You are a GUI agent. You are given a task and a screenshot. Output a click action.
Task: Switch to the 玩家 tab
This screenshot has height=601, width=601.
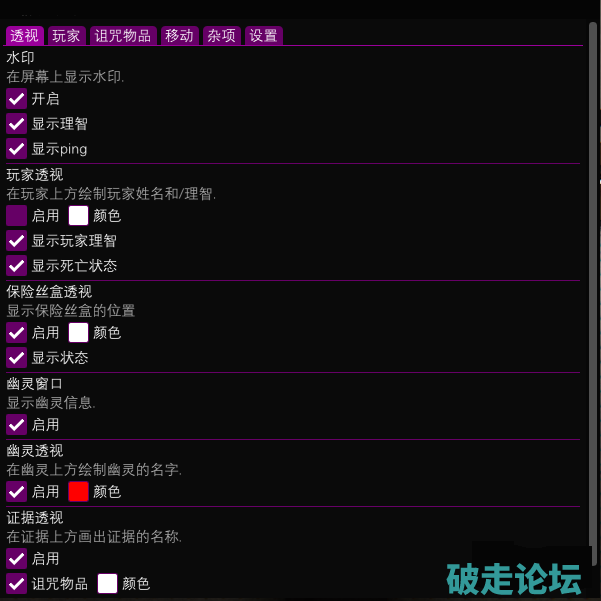coord(67,35)
